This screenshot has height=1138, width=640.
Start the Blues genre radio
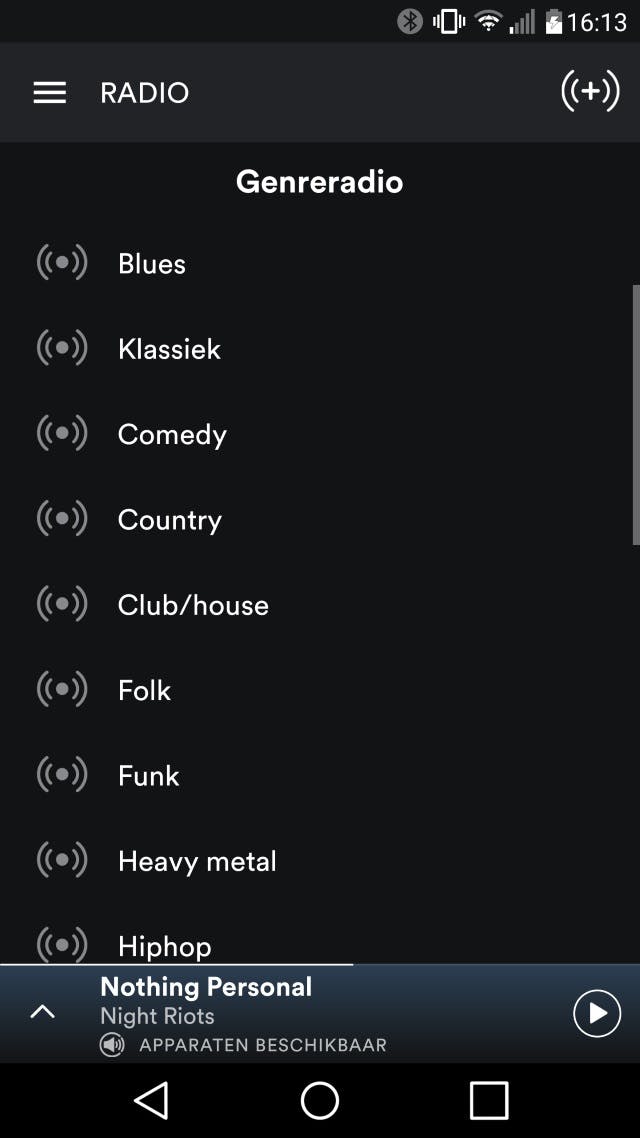pos(152,264)
